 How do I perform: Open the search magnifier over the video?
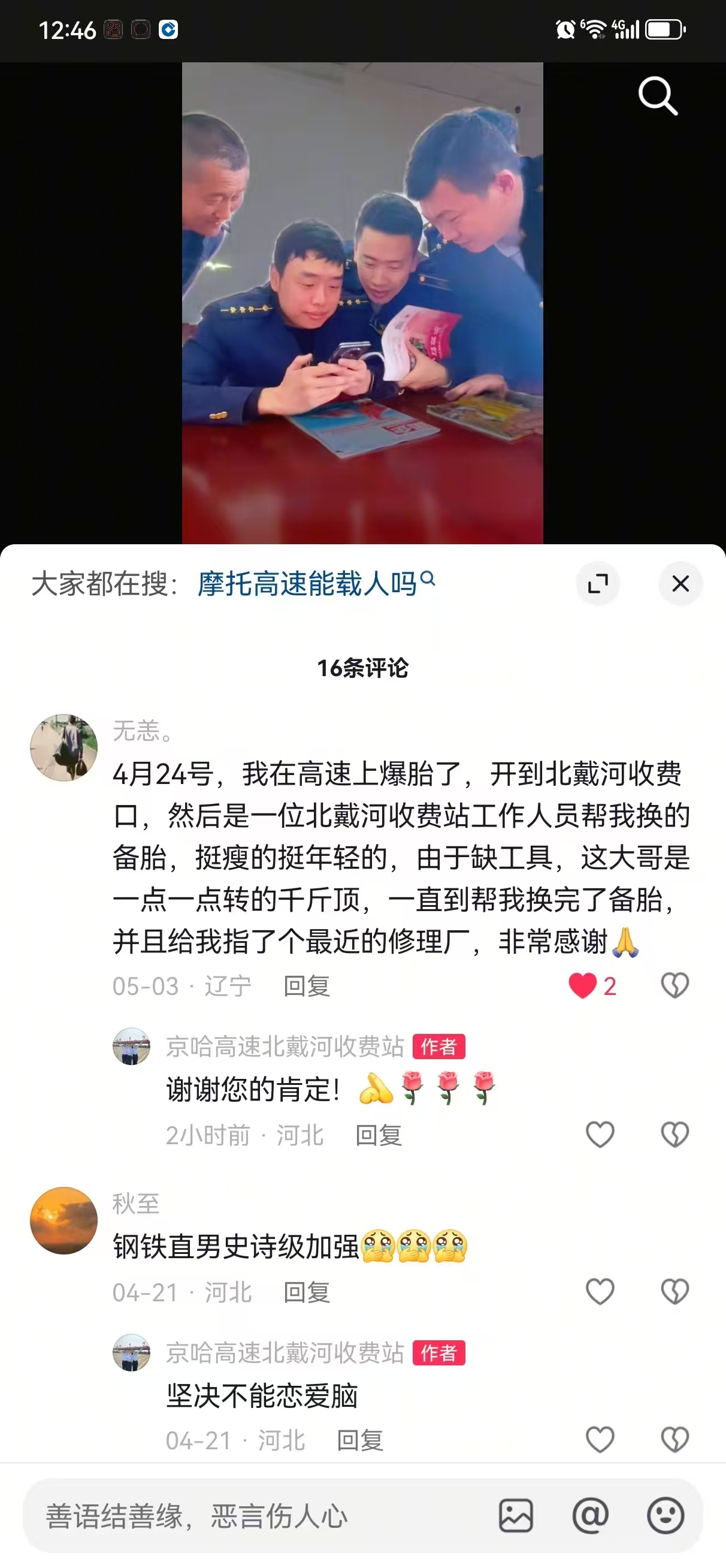pyautogui.click(x=658, y=95)
